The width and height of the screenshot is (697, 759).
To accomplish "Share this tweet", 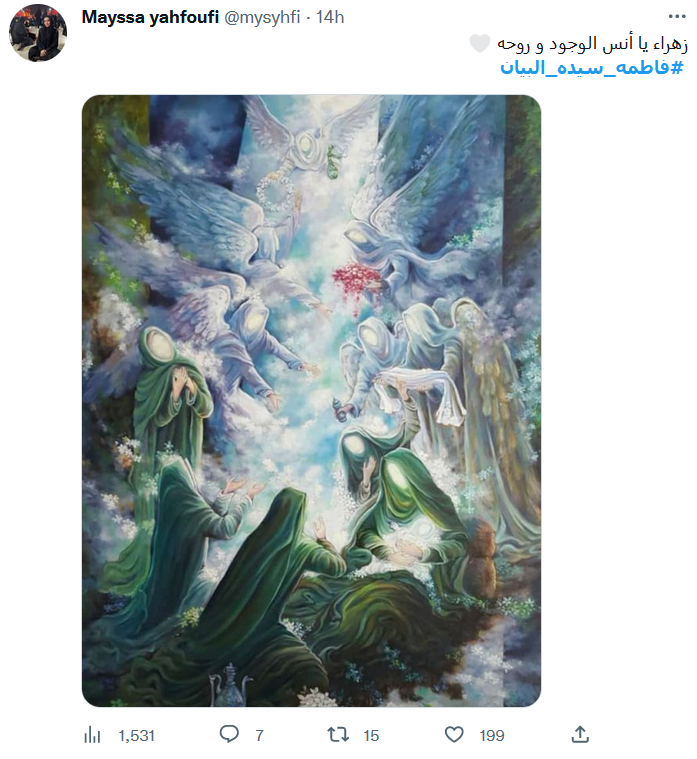I will [580, 735].
